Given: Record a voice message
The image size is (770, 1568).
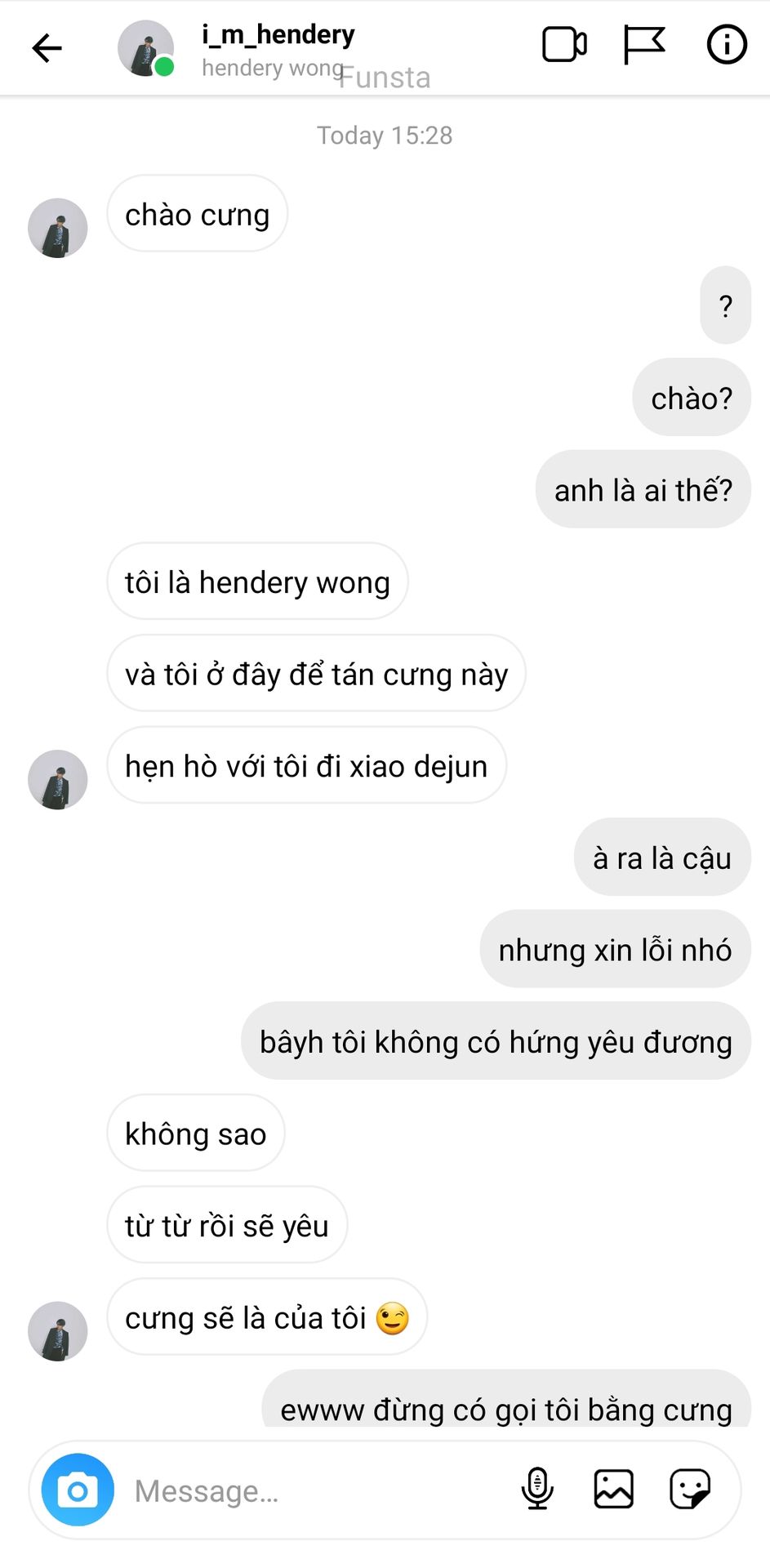Looking at the screenshot, I should (536, 1489).
